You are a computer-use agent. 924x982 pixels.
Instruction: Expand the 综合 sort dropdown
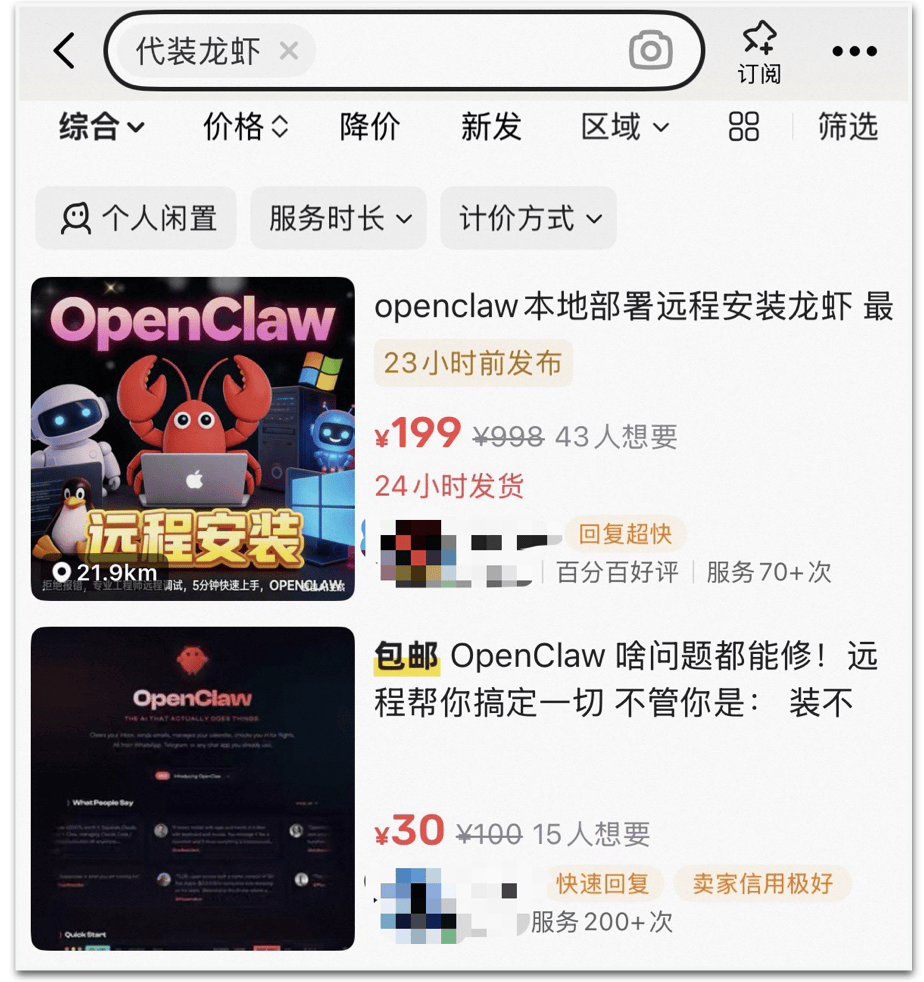pyautogui.click(x=102, y=127)
